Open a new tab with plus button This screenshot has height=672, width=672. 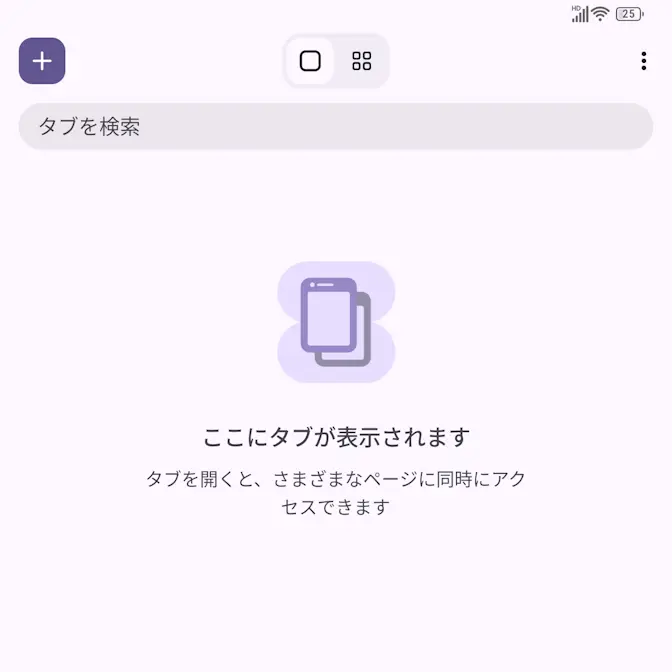coord(42,61)
